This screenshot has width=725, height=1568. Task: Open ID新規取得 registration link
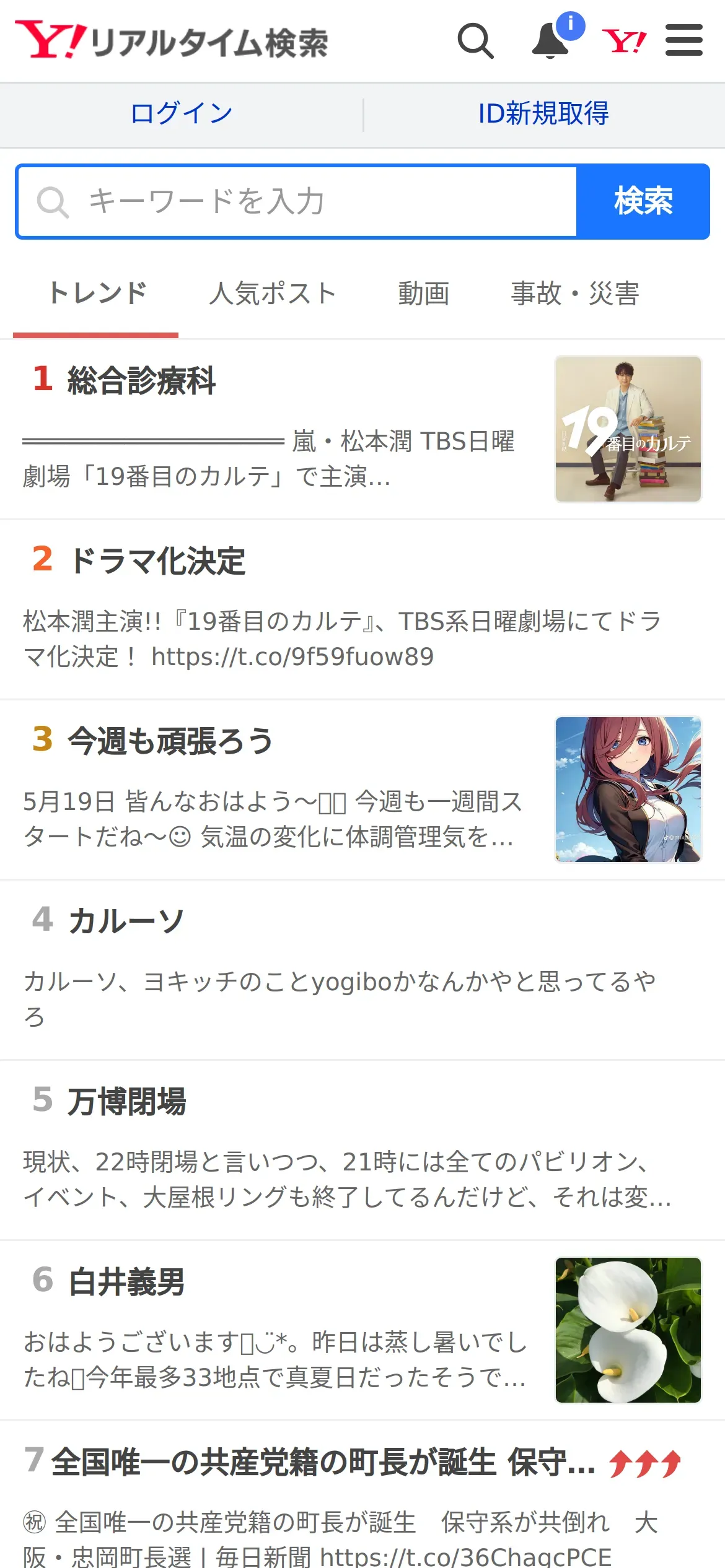click(543, 114)
